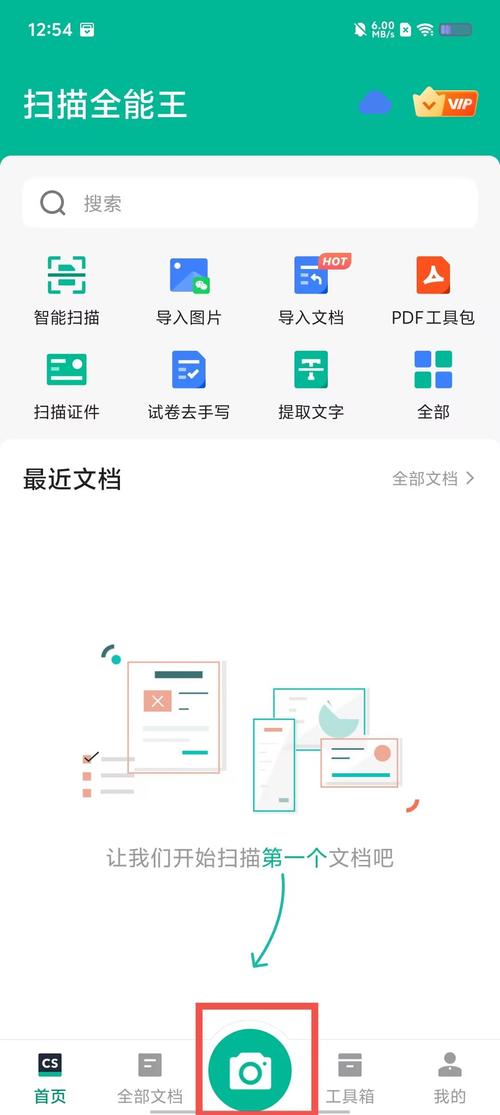Open 全部文档 link beside 最近文档

coord(433,479)
